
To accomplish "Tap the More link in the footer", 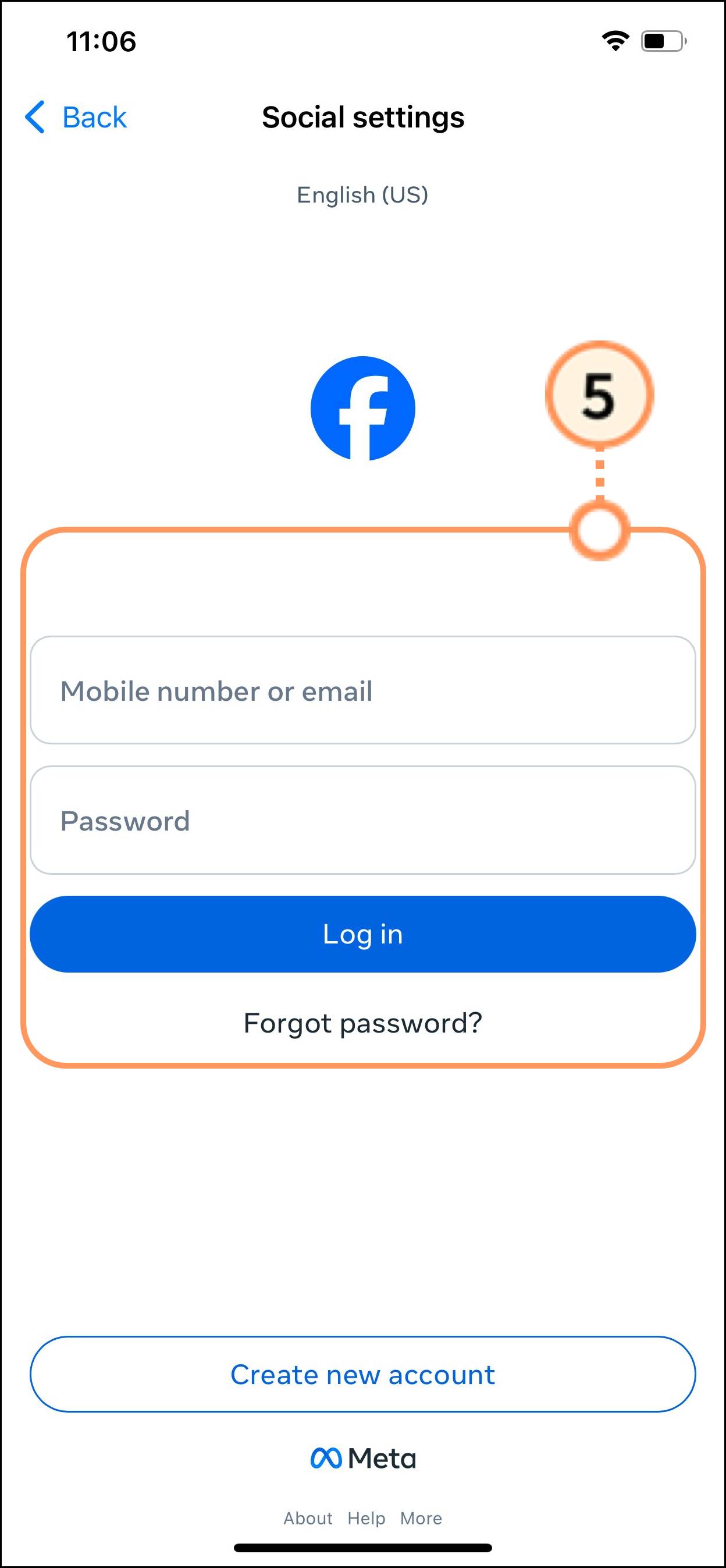I will (x=421, y=1518).
